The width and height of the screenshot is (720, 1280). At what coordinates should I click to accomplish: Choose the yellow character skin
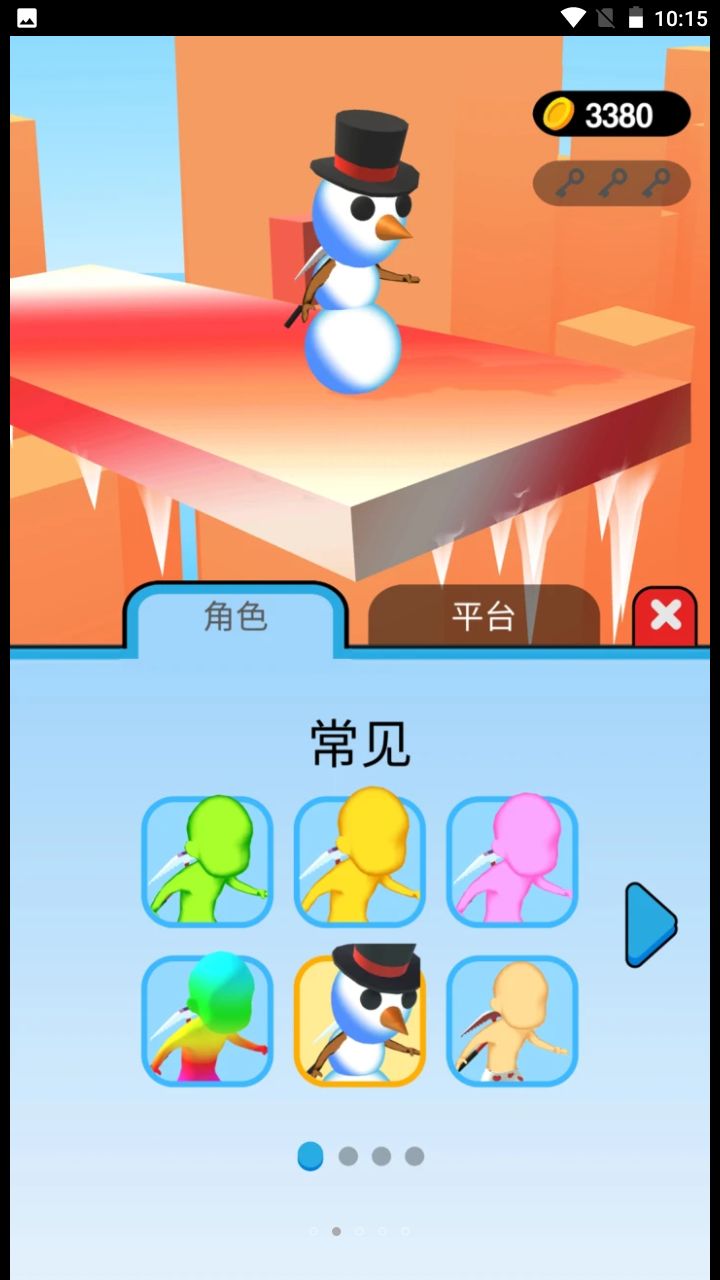[x=359, y=862]
